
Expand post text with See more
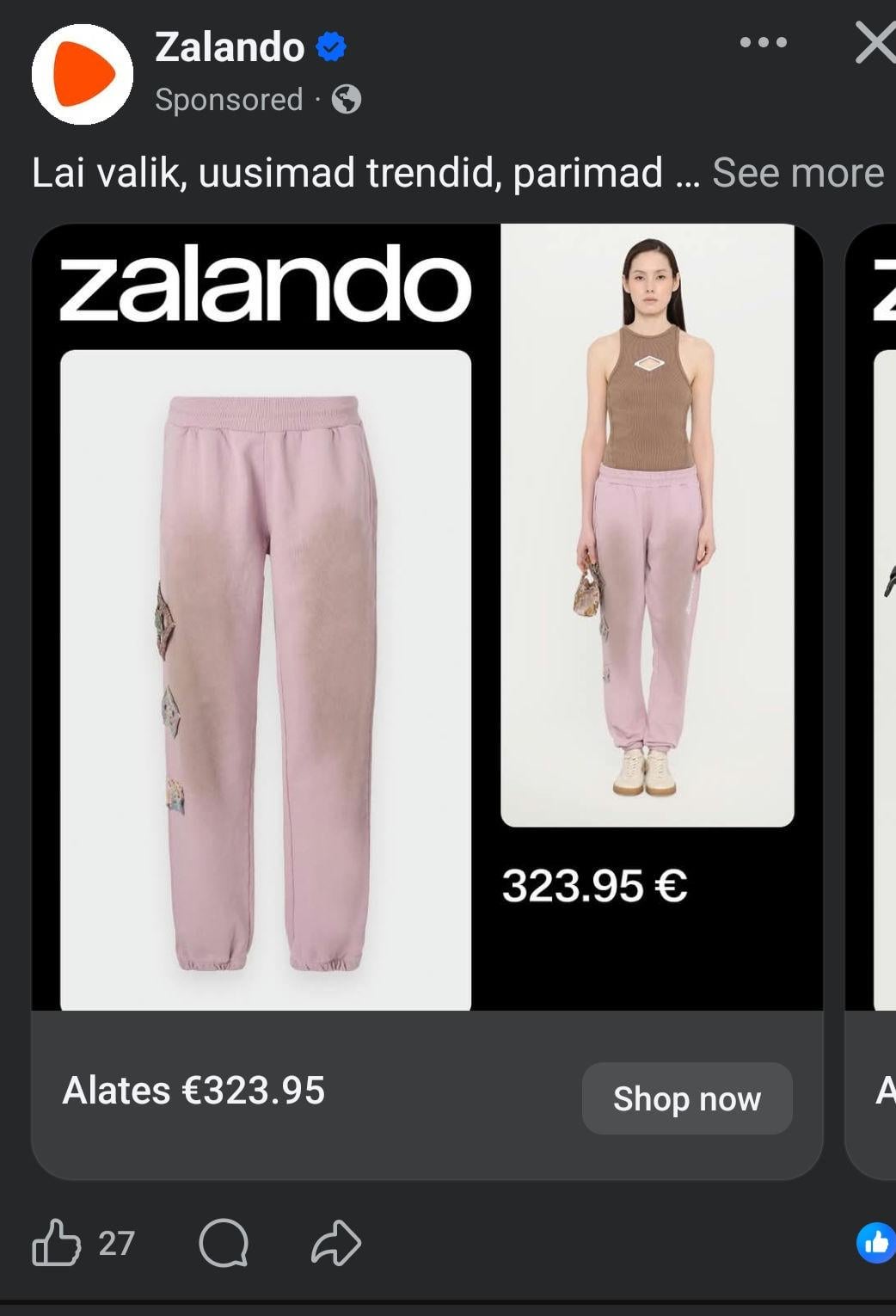(797, 173)
